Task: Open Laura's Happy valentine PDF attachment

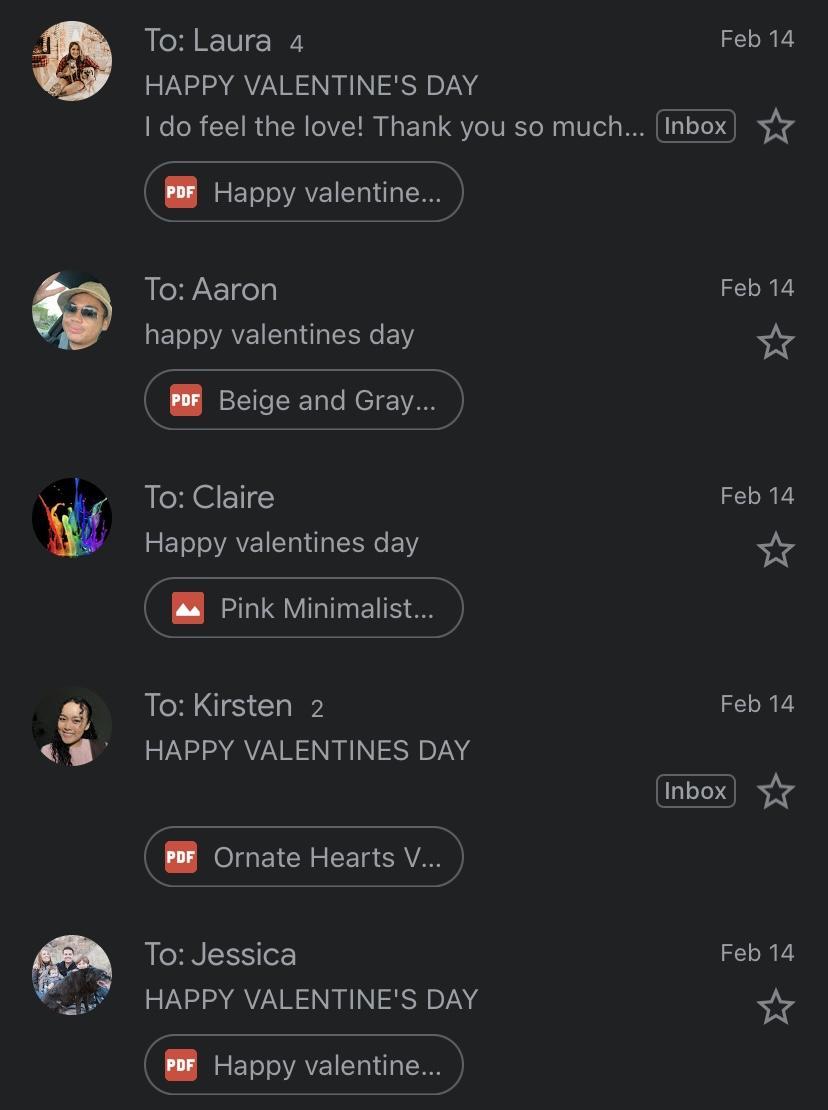Action: point(304,192)
